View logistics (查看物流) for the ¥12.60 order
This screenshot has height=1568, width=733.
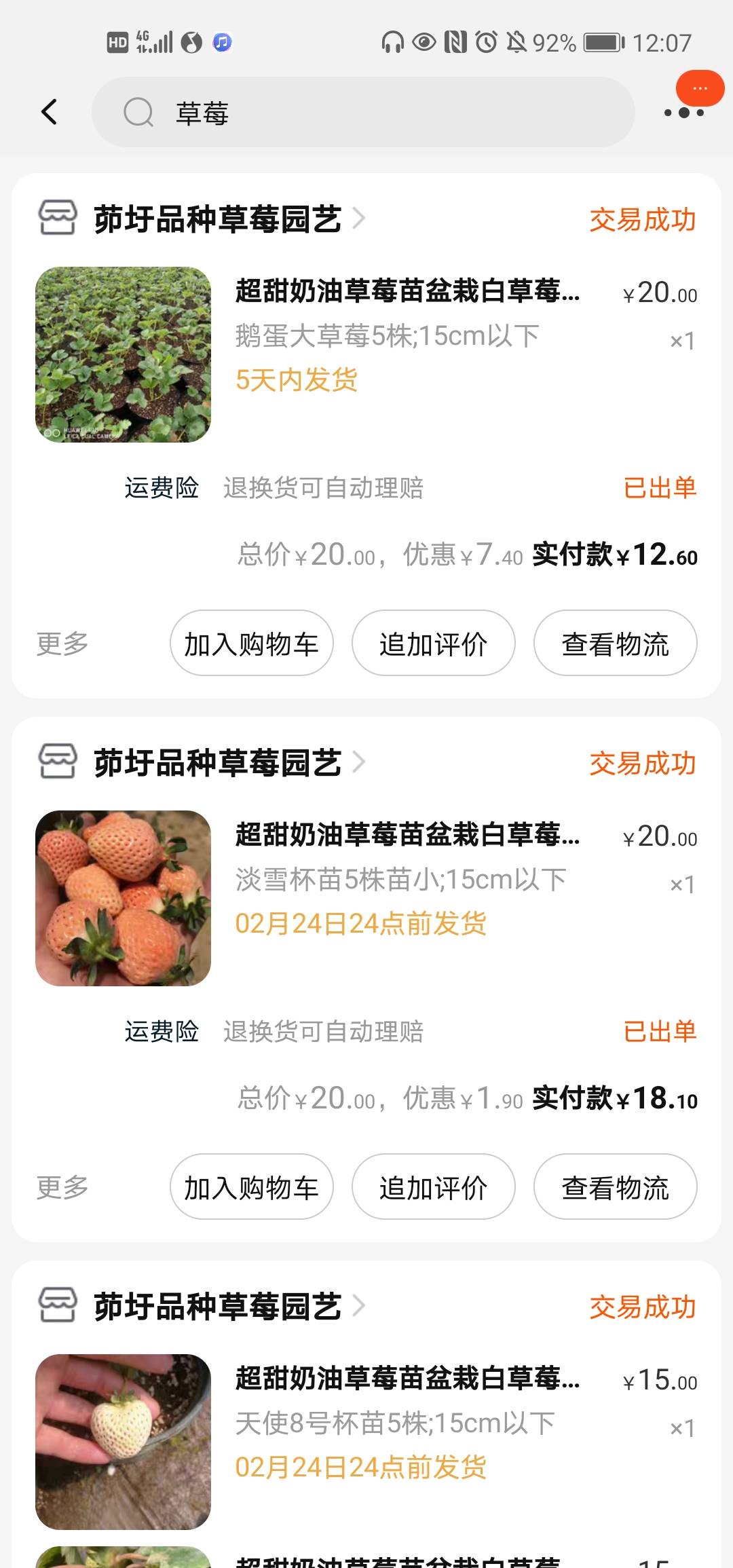pos(615,643)
